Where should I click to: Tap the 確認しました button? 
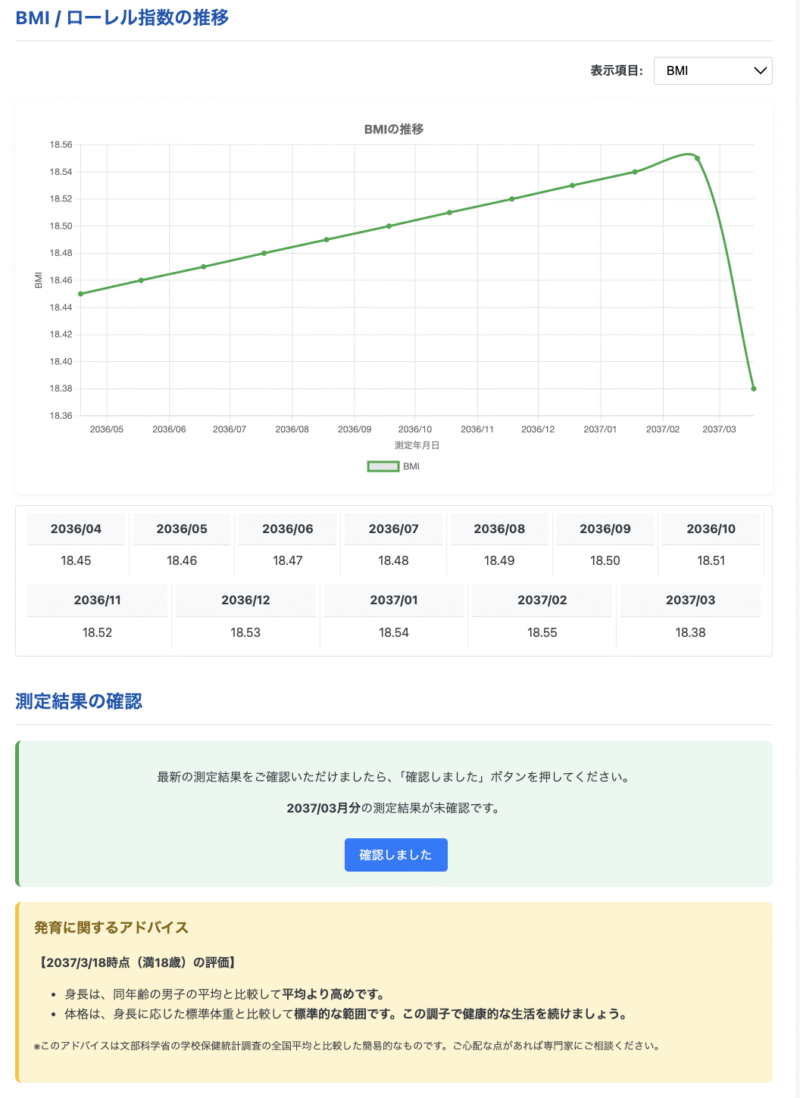395,855
